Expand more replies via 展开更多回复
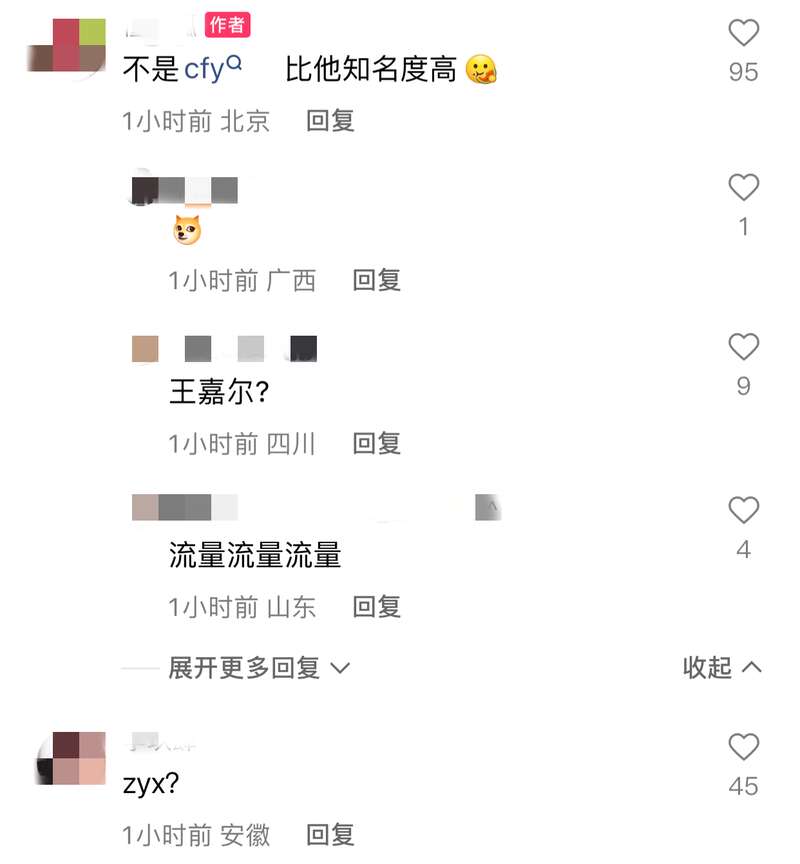800x864 pixels. click(258, 668)
